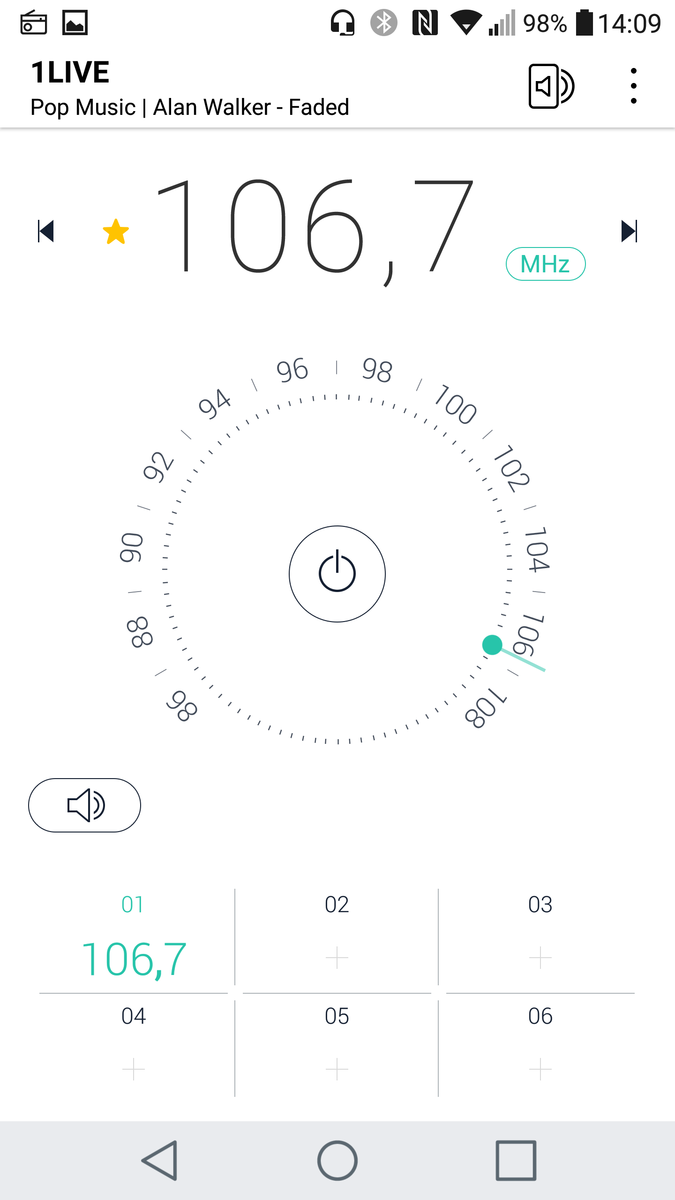
Task: Go back using system navigation
Action: (160, 1160)
